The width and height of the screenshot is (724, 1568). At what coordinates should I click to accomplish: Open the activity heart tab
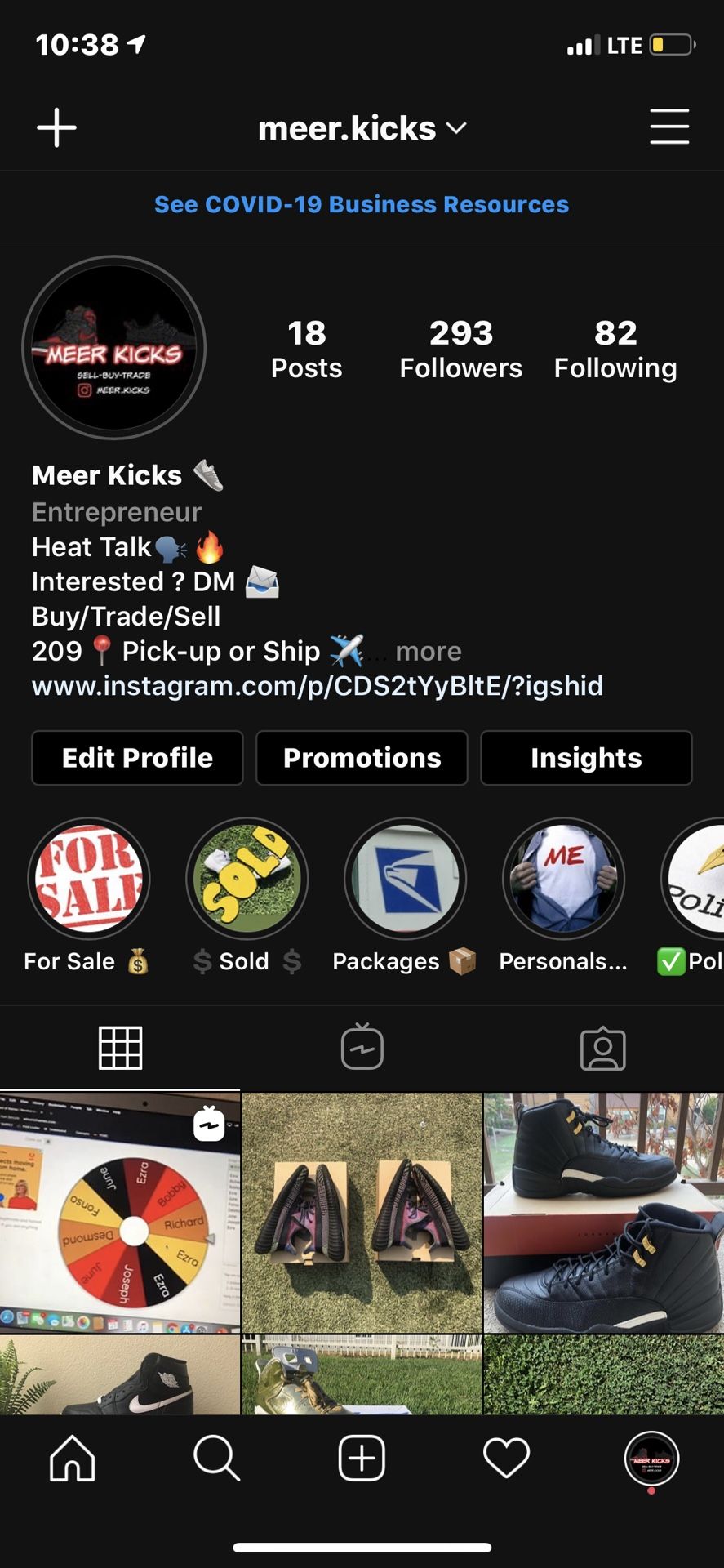506,1459
